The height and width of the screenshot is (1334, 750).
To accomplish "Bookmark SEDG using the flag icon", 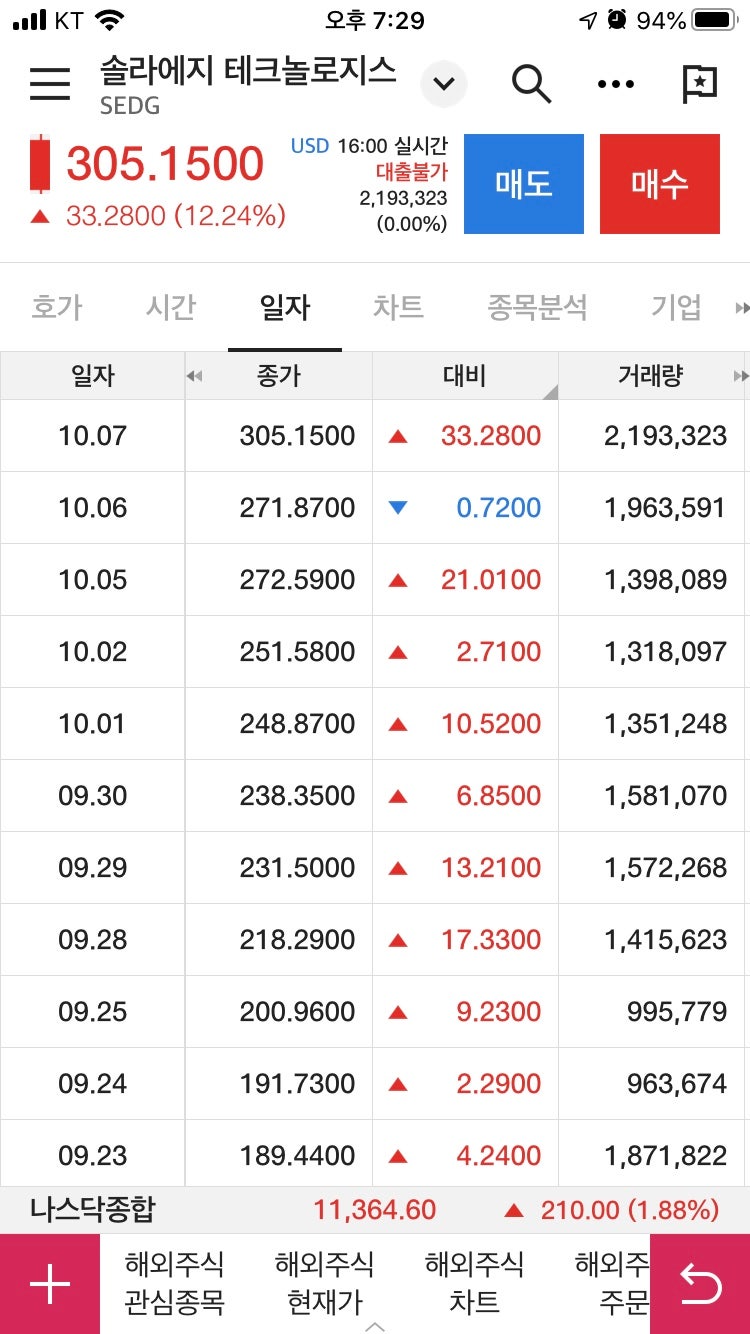I will 700,84.
